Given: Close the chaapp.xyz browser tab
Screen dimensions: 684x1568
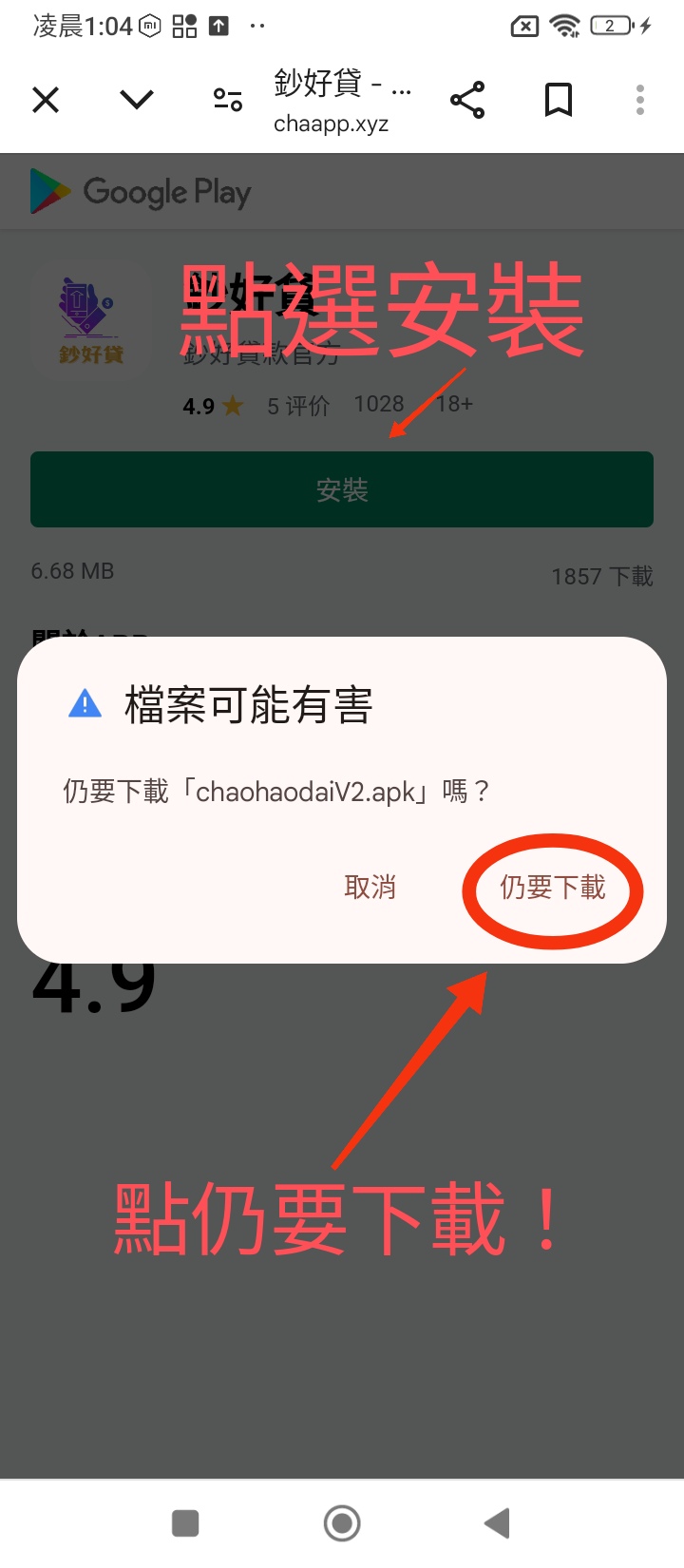Looking at the screenshot, I should point(46,100).
